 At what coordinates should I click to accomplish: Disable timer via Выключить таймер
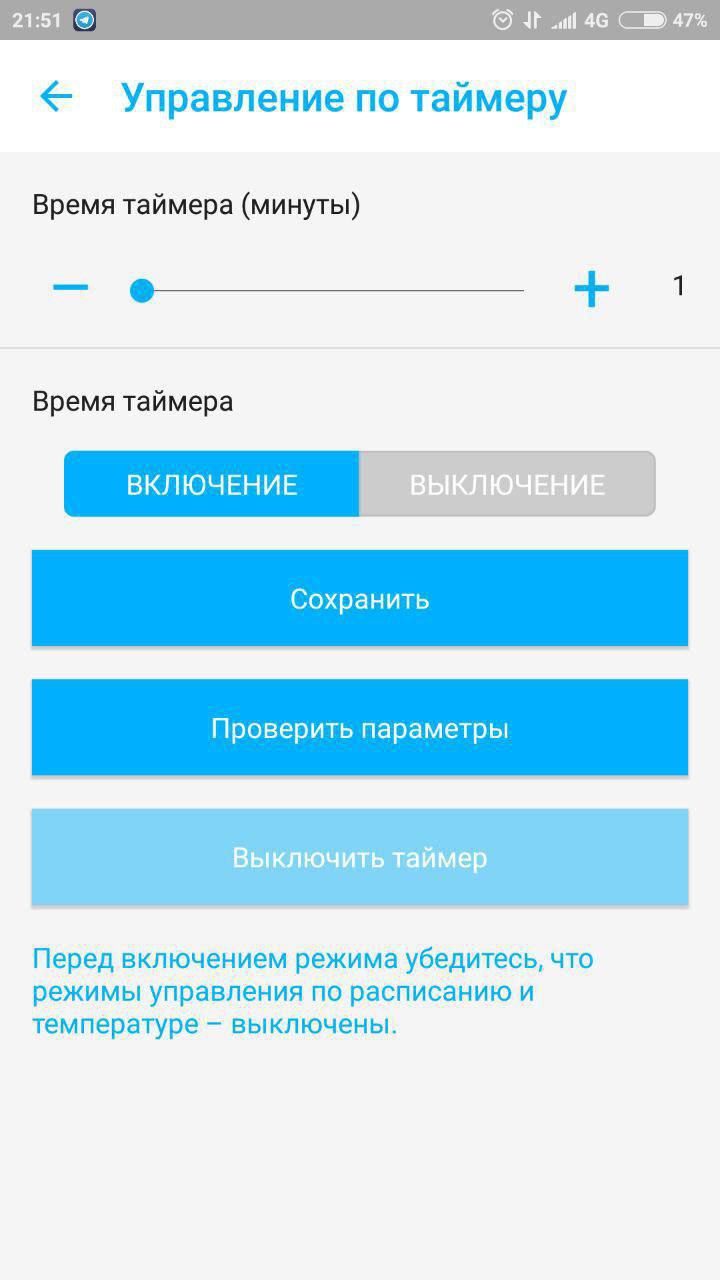[x=360, y=856]
